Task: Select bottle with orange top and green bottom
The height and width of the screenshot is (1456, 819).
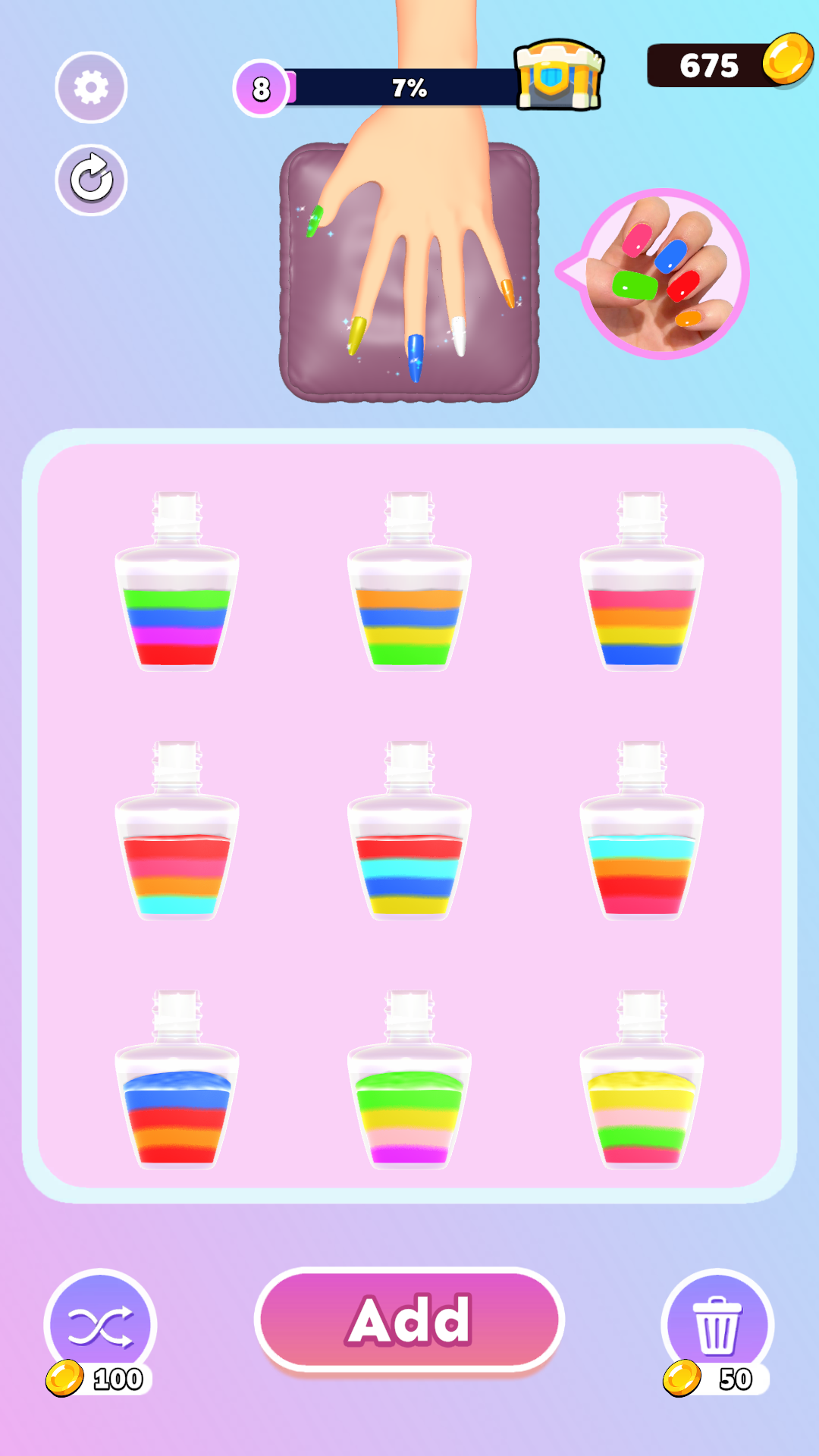Action: tap(409, 582)
